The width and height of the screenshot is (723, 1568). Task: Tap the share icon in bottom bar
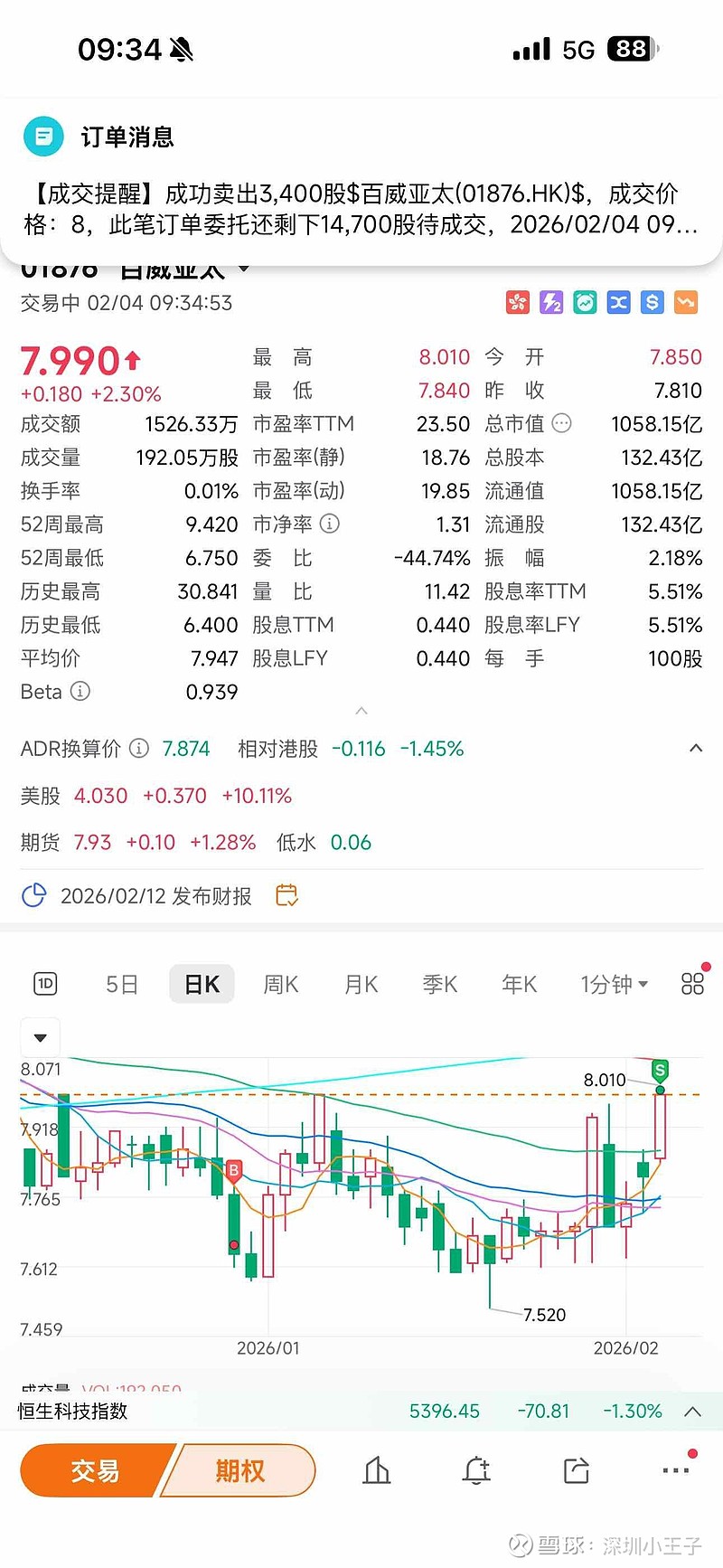(577, 1471)
